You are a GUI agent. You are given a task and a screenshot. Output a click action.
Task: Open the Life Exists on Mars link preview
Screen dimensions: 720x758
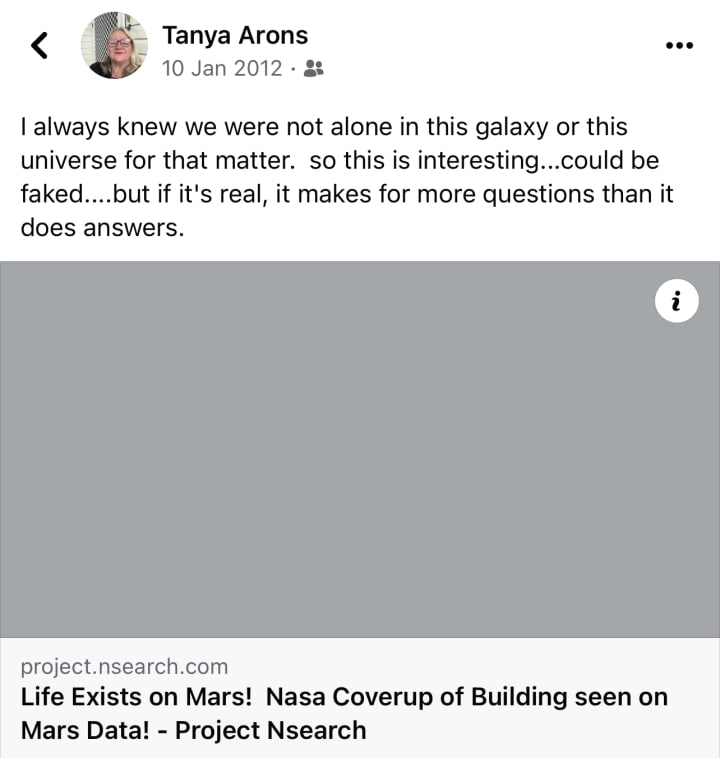345,712
